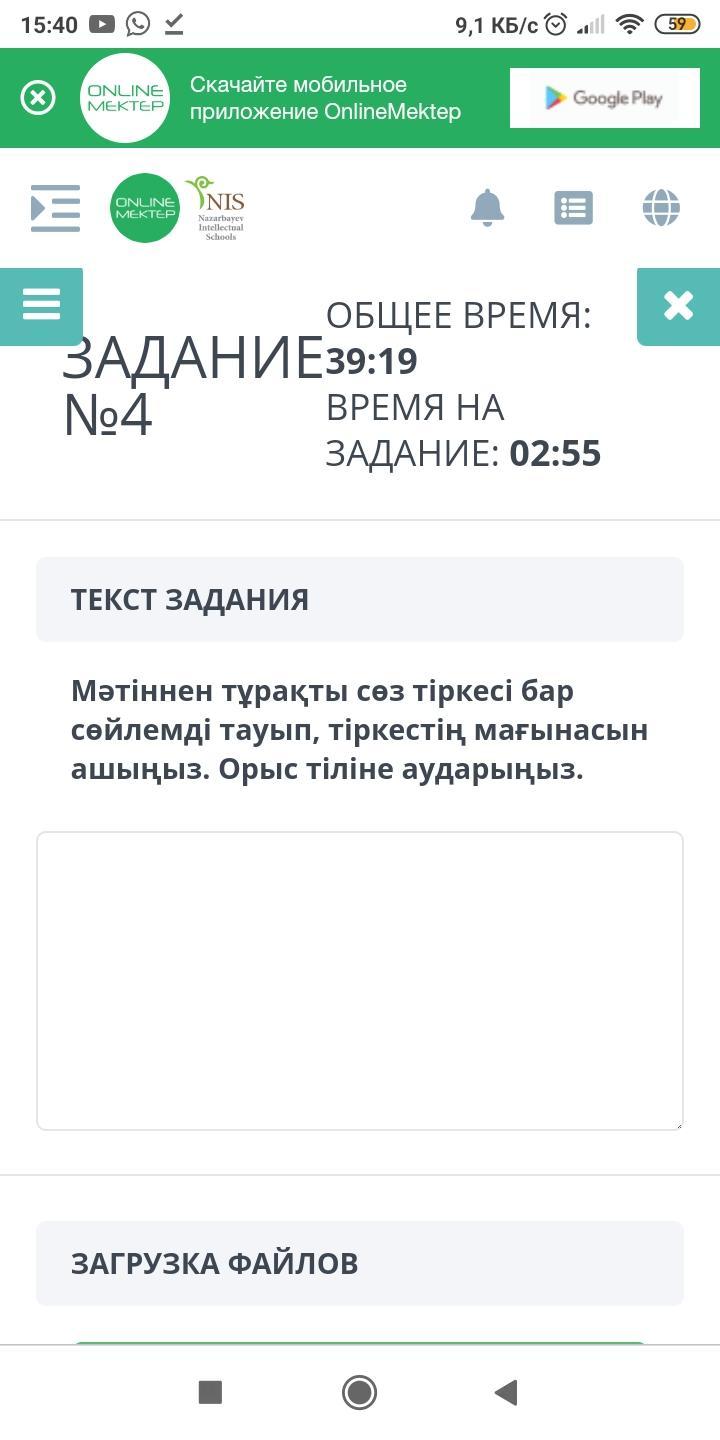Image resolution: width=720 pixels, height=1440 pixels.
Task: Close the task with the teal X
Action: pos(678,306)
